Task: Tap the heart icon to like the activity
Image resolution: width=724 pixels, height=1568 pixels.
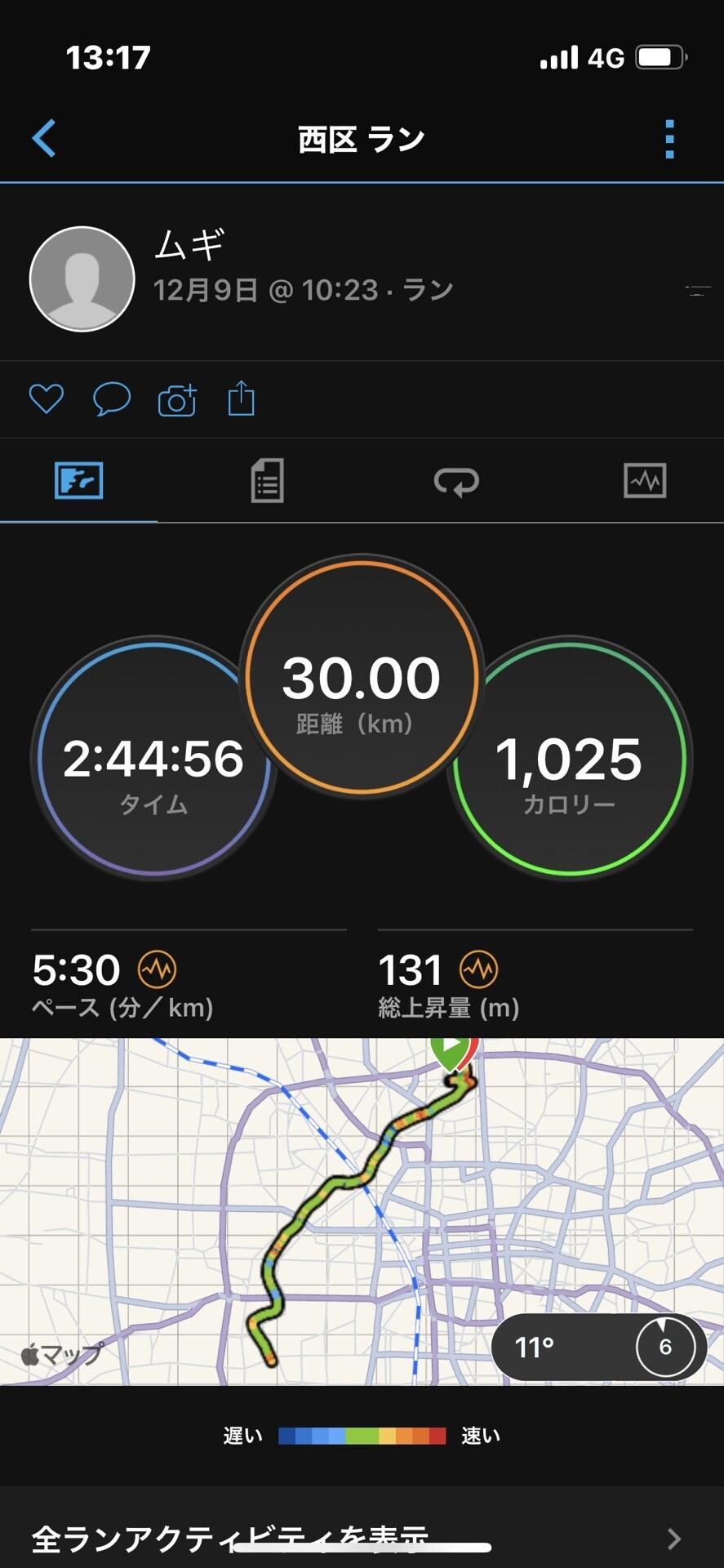Action: pyautogui.click(x=46, y=399)
